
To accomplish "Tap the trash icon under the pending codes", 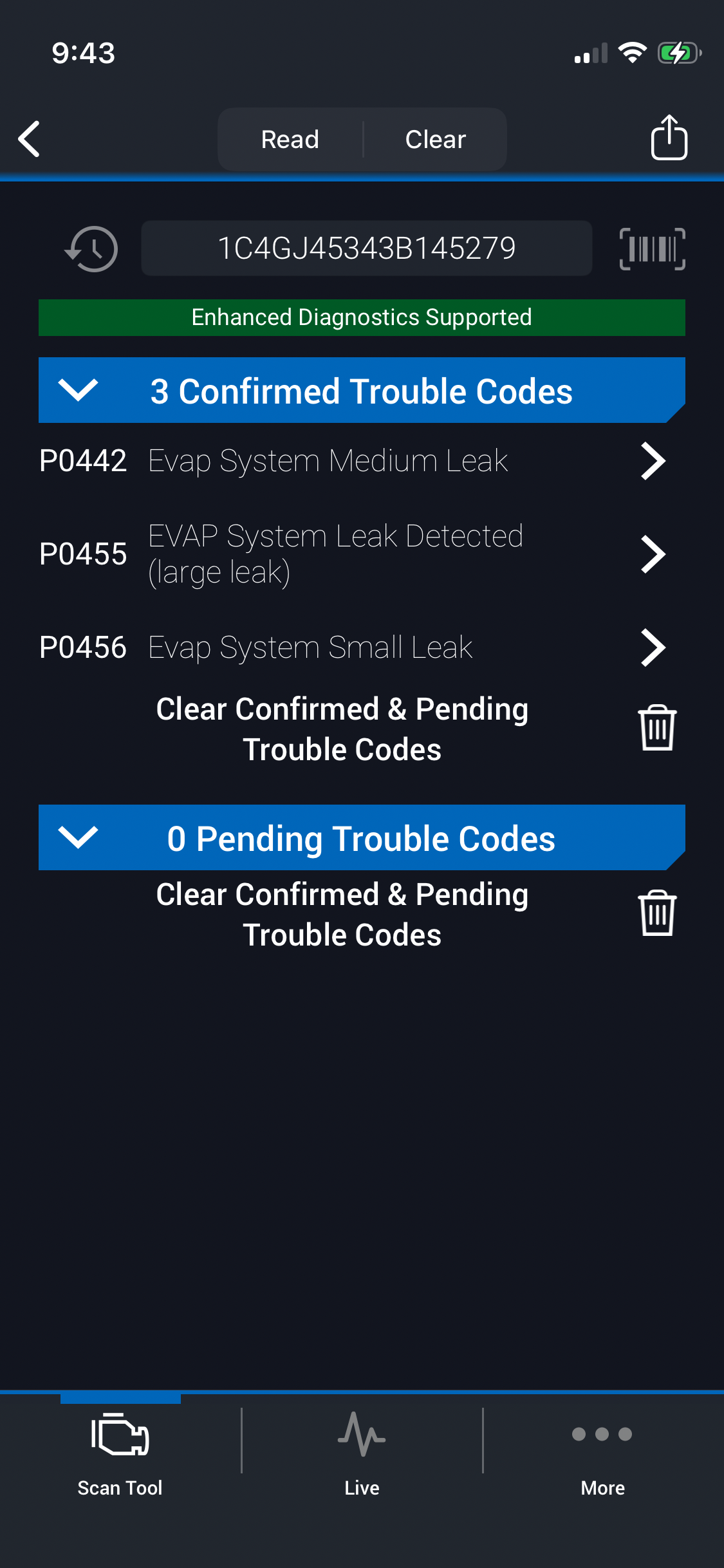I will pyautogui.click(x=657, y=913).
